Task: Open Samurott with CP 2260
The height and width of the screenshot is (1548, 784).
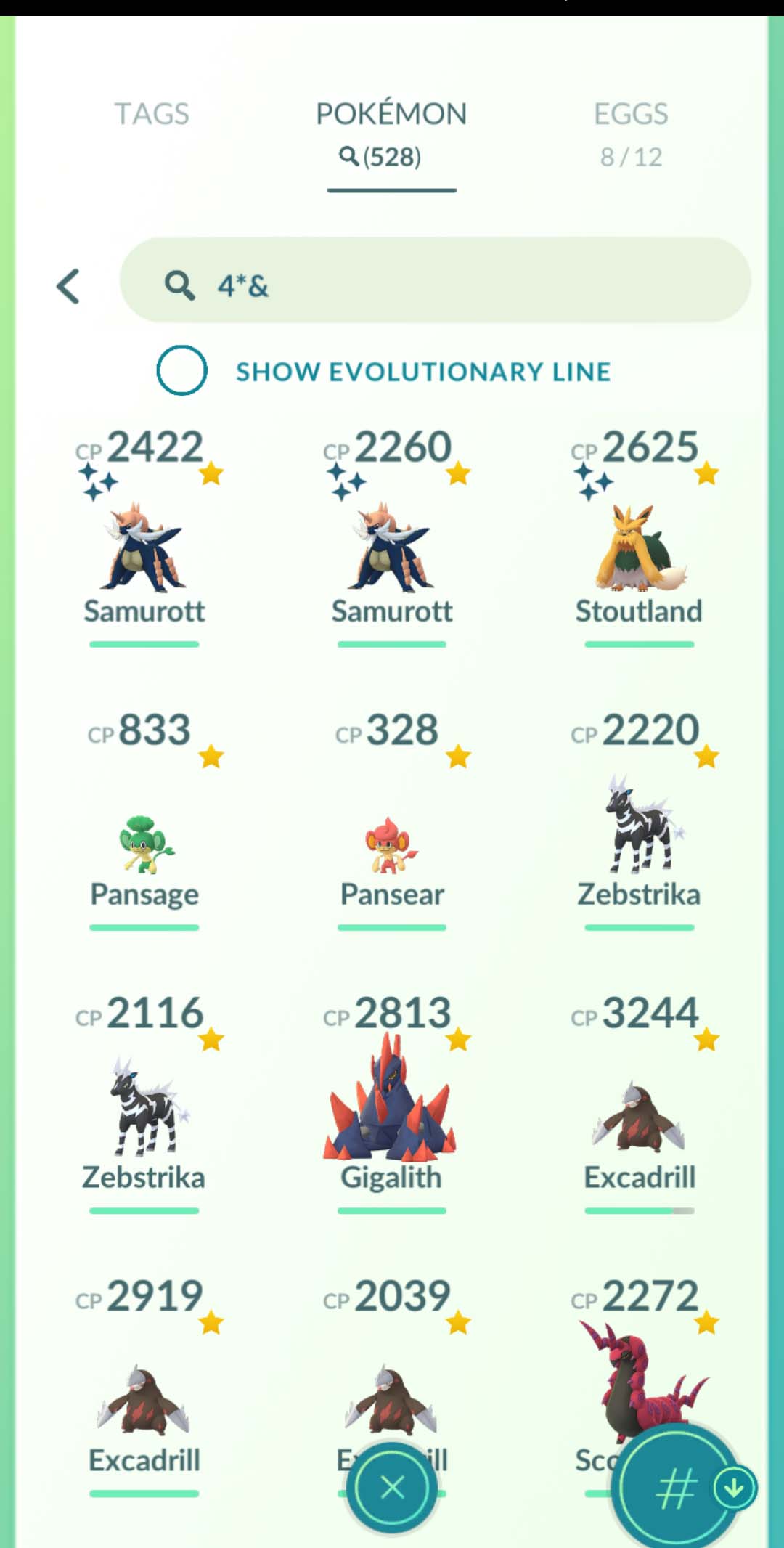Action: pos(392,545)
